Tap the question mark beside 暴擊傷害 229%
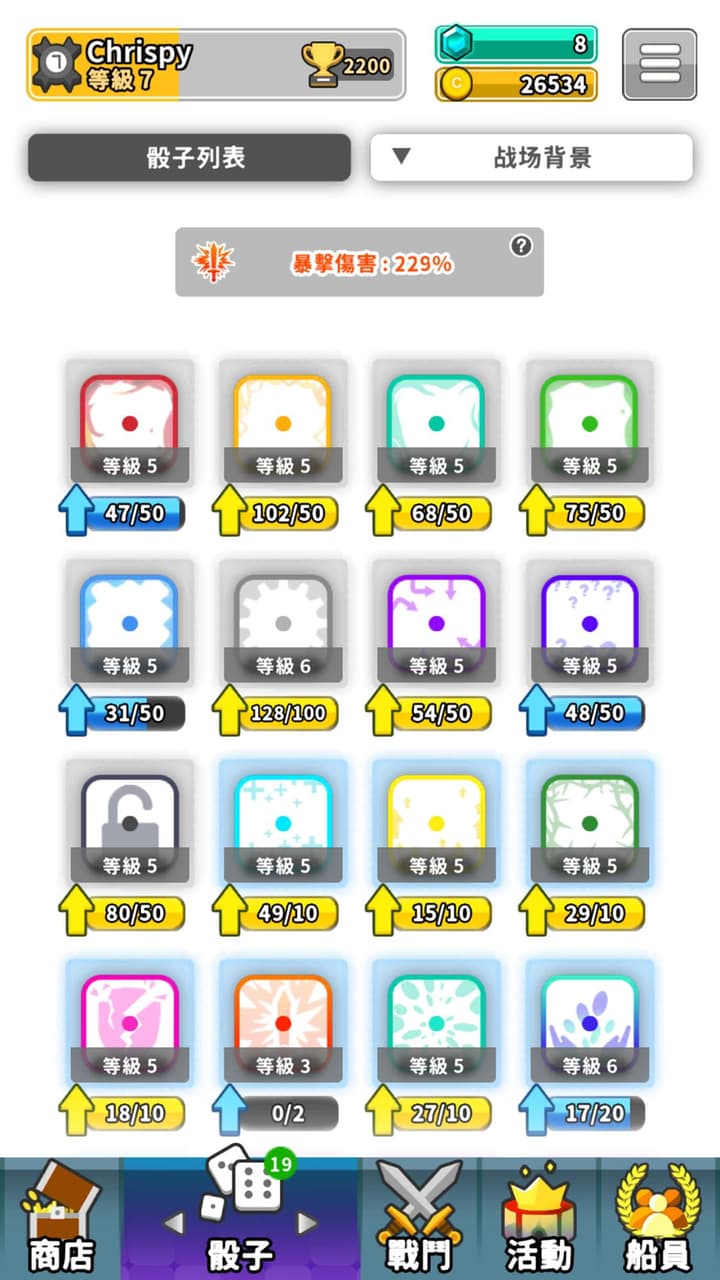 pos(521,246)
